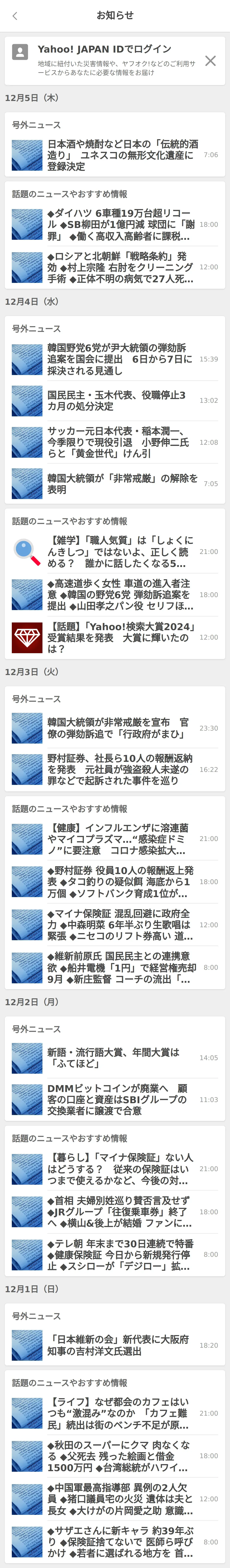Read 韓国野党6党が尹大統領の弾劾訴追案 article
230x1568 pixels.
coord(122,359)
